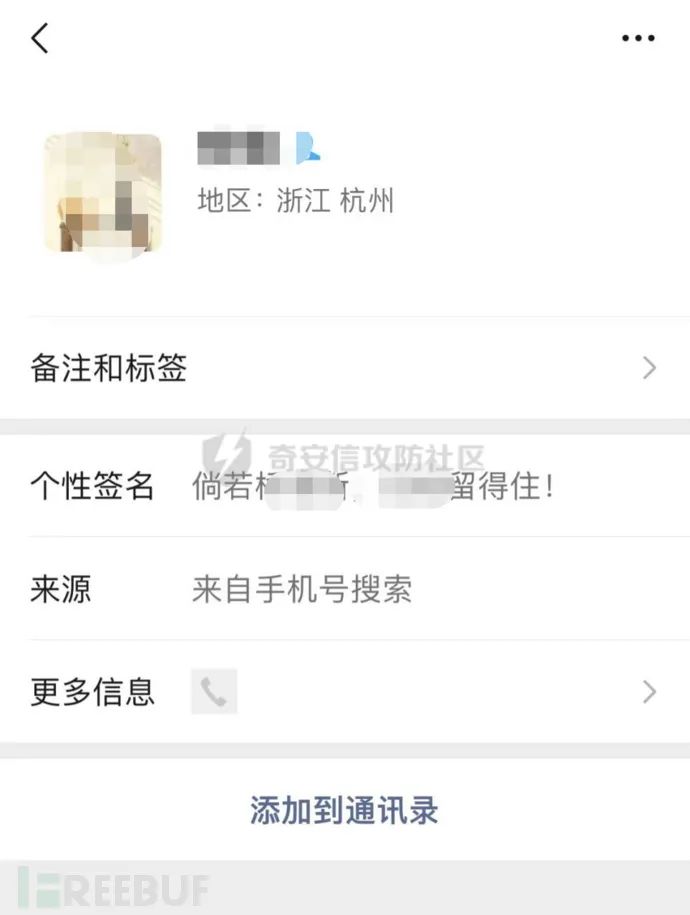690x915 pixels.
Task: Tap 添加到通讯录 to add contact
Action: tap(345, 810)
